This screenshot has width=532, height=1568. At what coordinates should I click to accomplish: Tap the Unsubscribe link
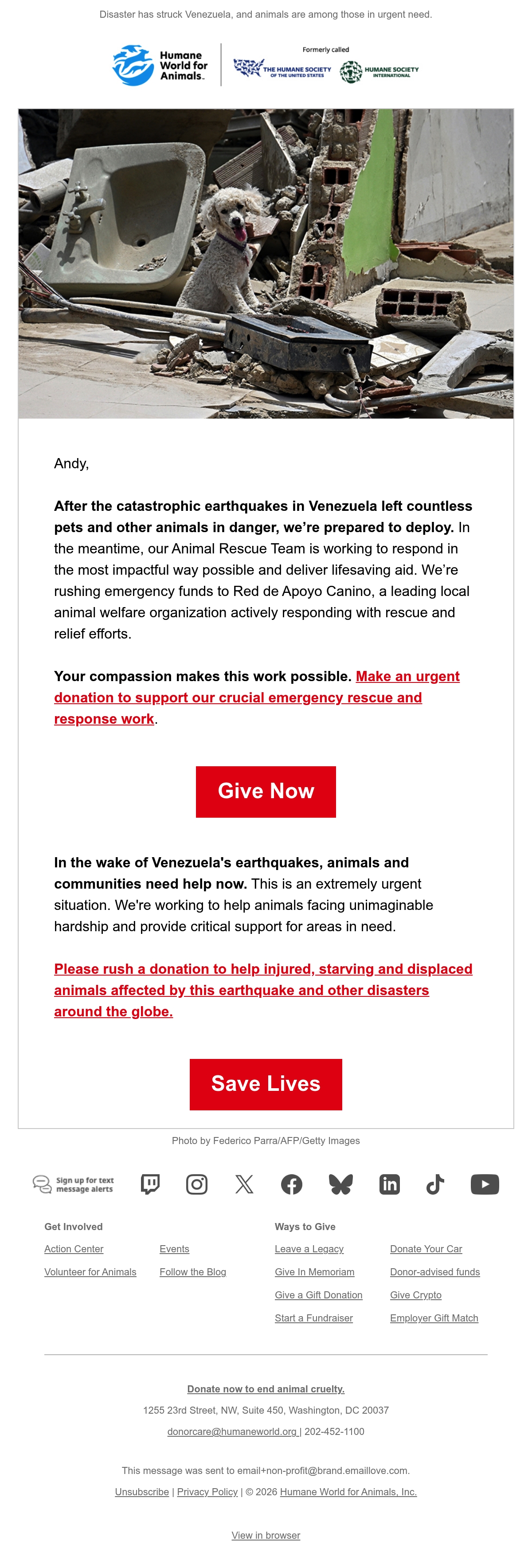click(142, 1492)
